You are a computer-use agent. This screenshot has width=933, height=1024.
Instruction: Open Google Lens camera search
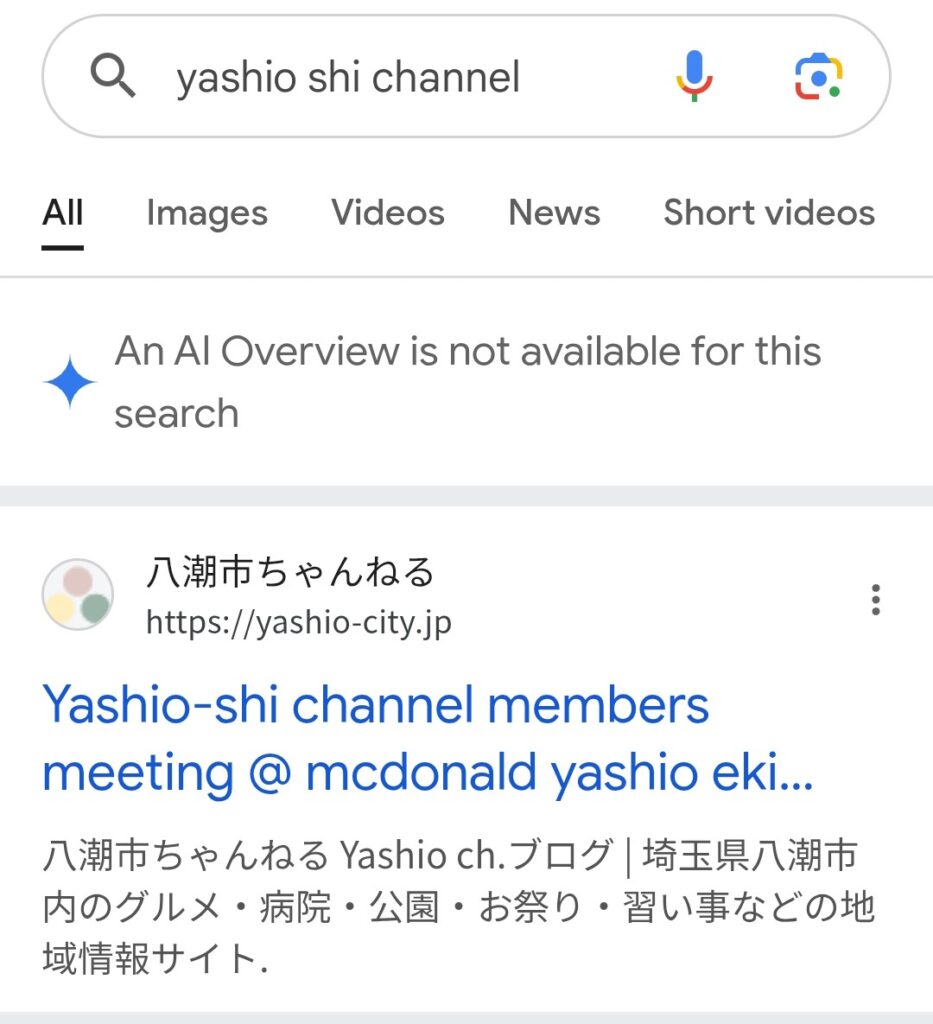[x=818, y=77]
